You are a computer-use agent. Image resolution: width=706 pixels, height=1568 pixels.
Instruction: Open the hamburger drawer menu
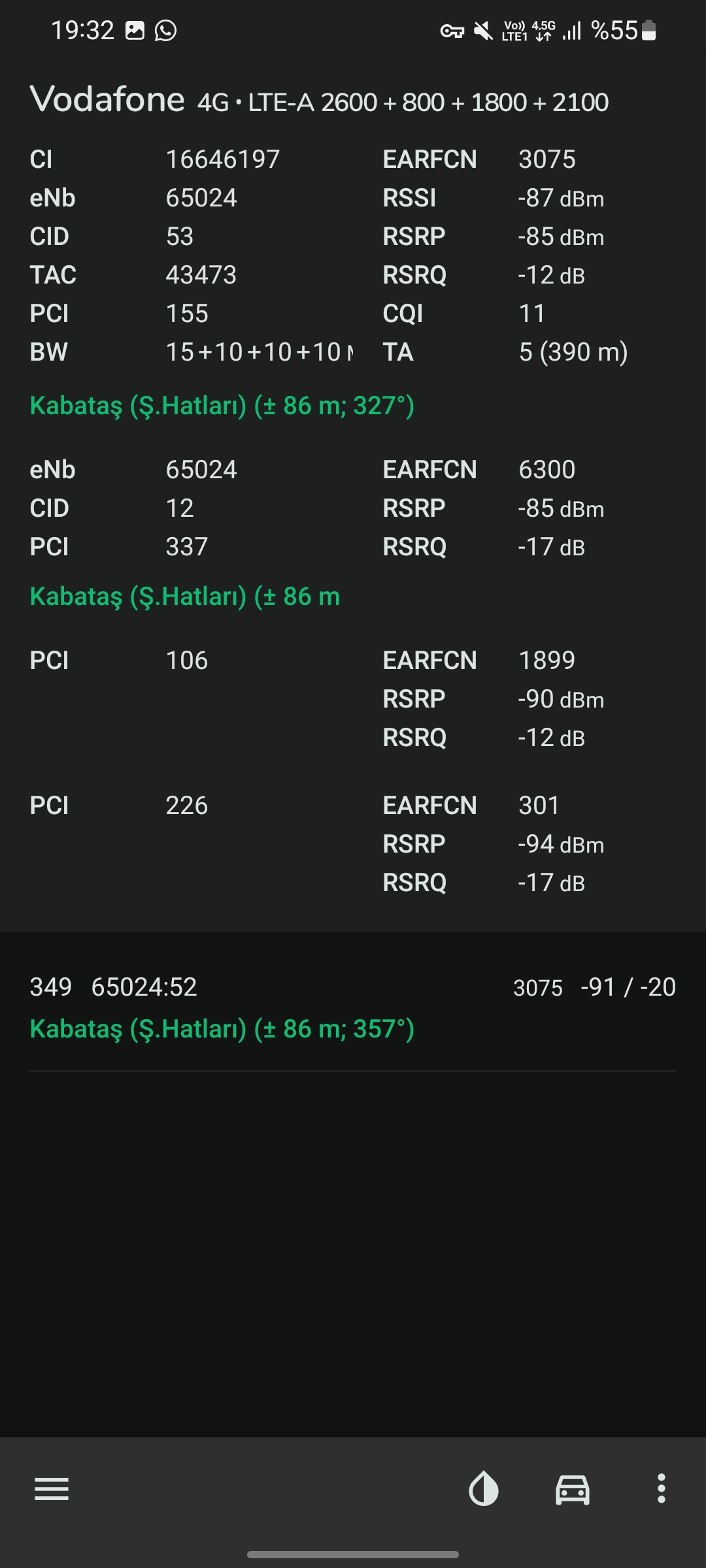pyautogui.click(x=52, y=1489)
